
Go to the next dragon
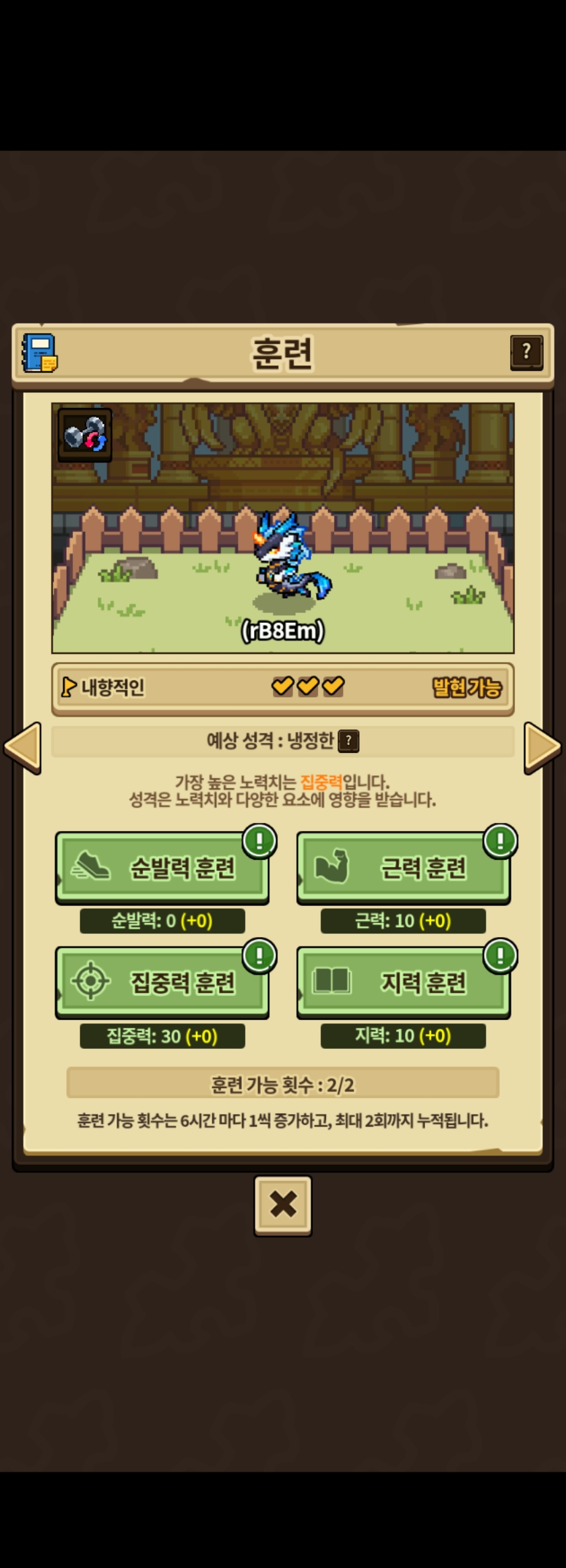[x=542, y=747]
